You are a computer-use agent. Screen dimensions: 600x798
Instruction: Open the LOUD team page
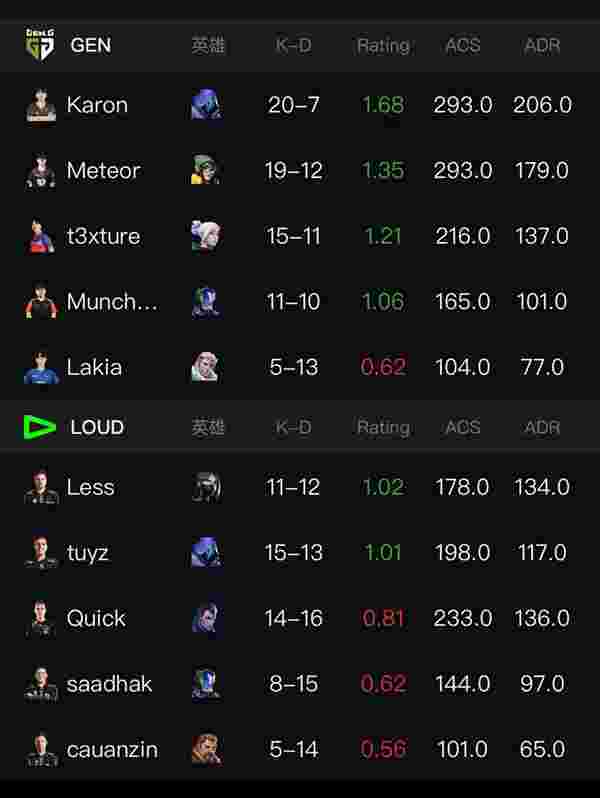pos(96,427)
